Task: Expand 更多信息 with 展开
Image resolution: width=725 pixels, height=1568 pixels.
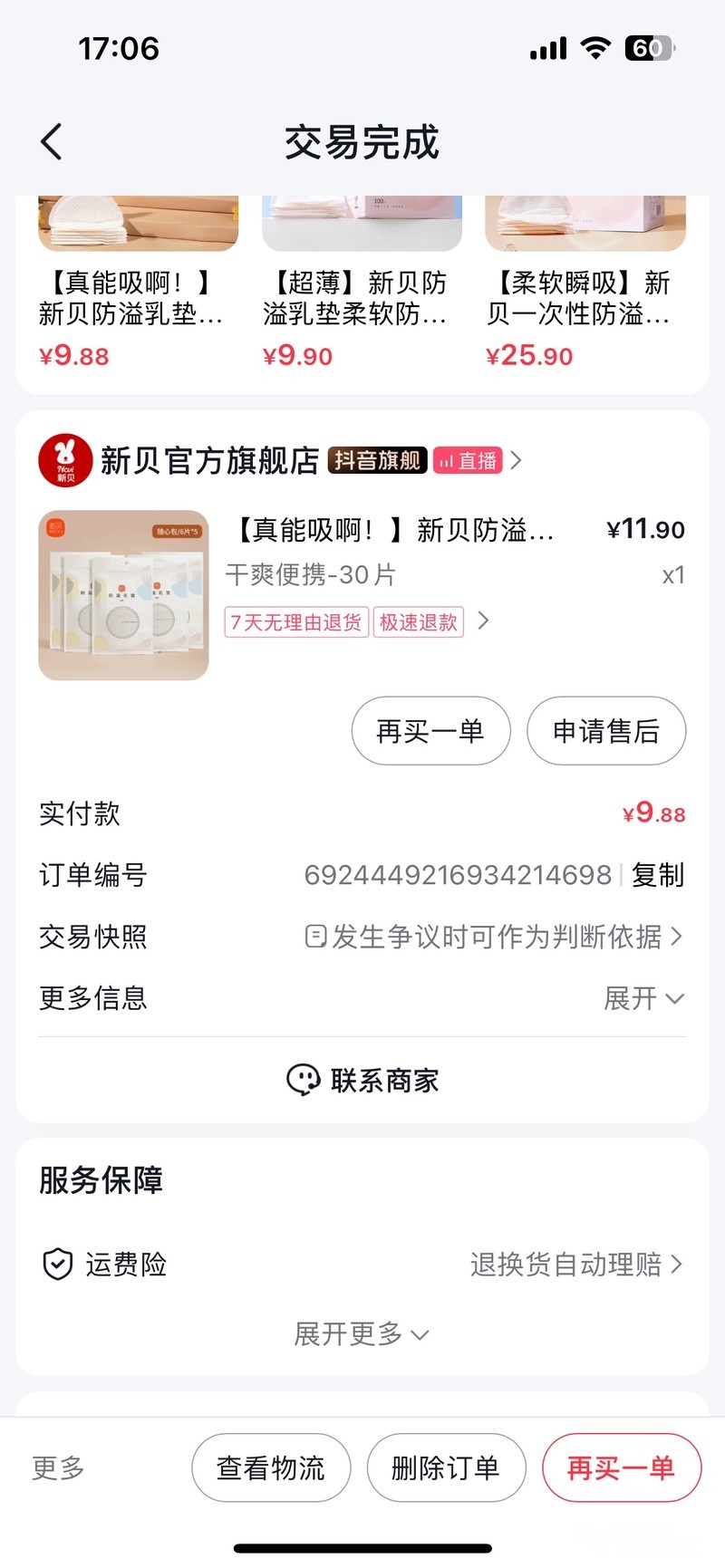Action: point(643,998)
